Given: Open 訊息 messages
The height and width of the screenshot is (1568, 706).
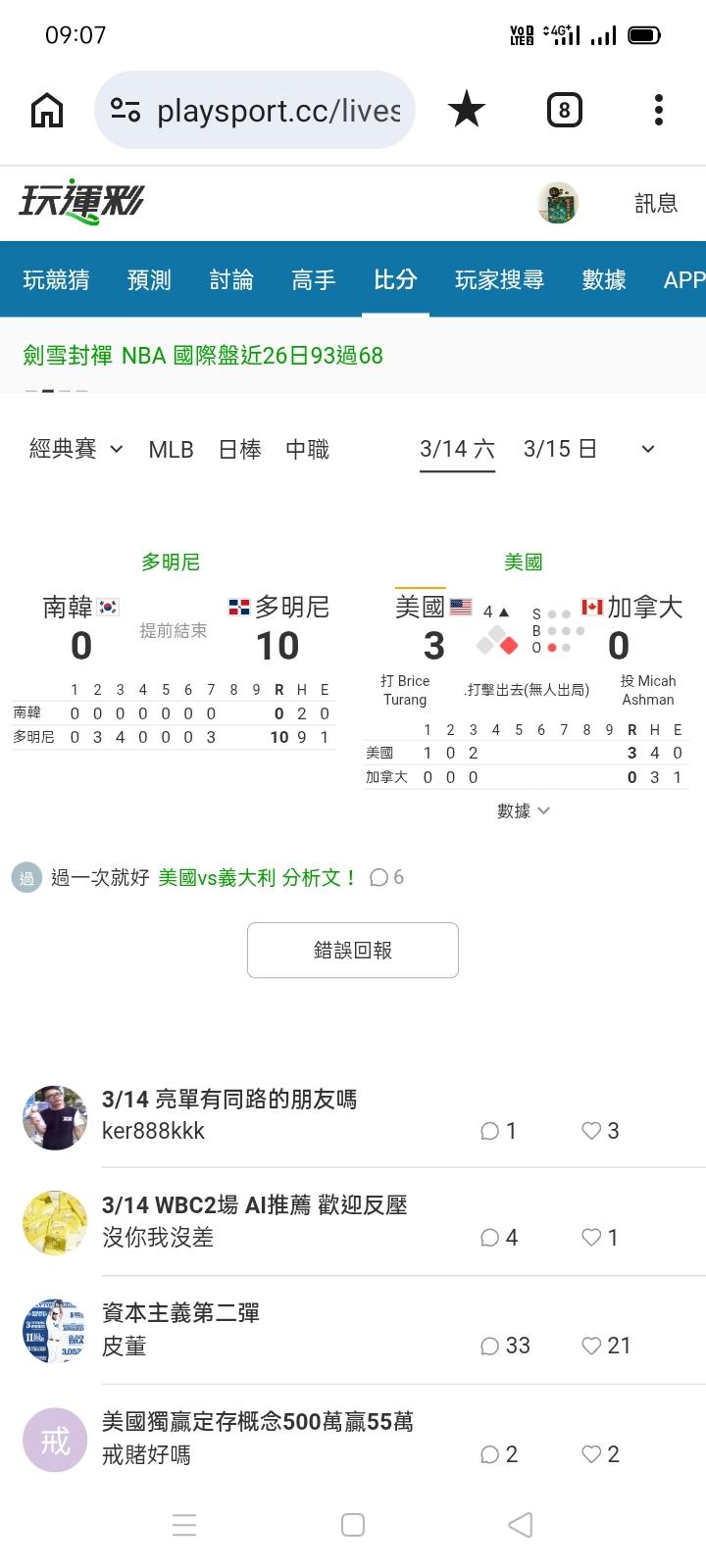Looking at the screenshot, I should click(x=656, y=203).
